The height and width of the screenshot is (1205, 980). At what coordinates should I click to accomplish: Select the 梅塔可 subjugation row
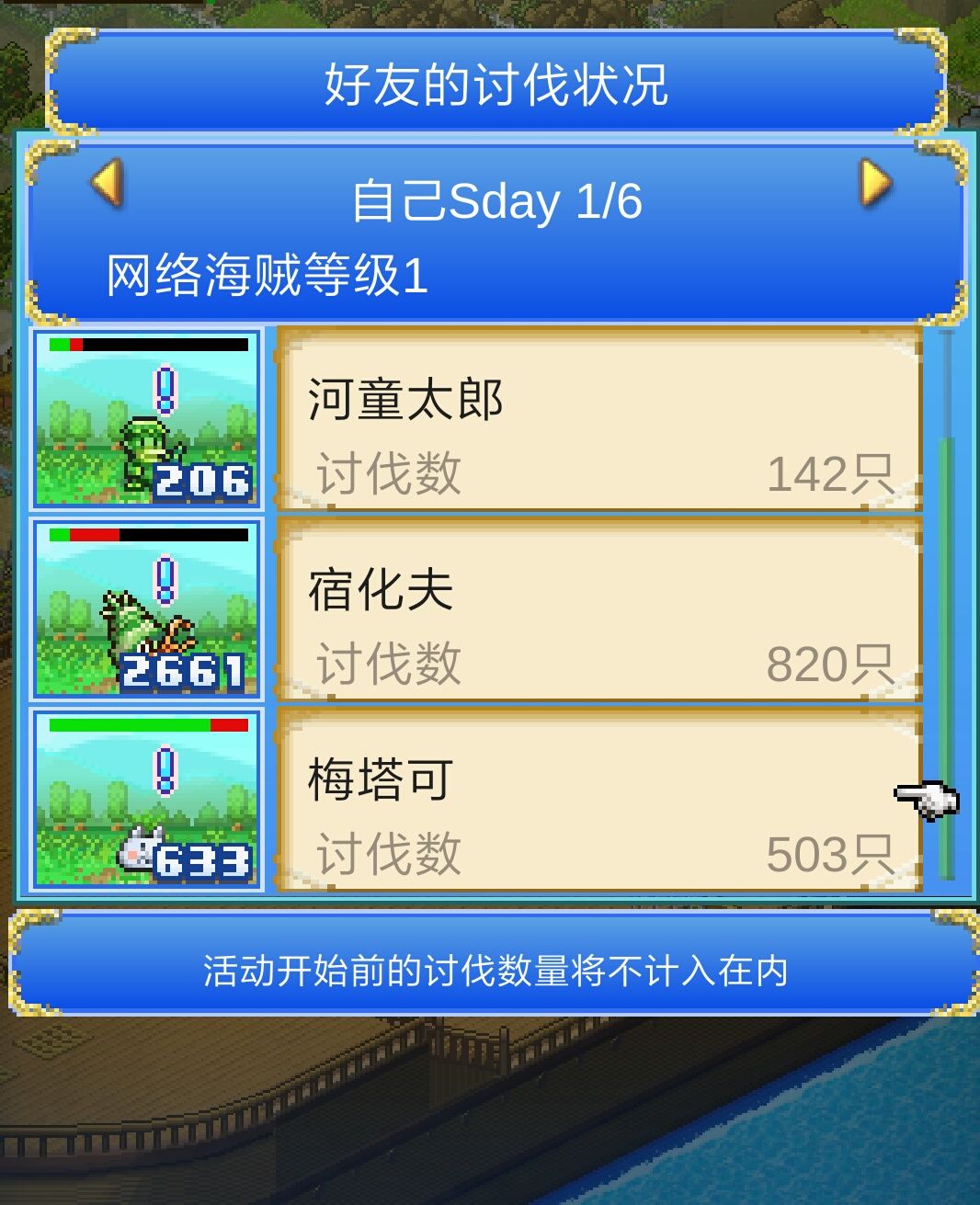pyautogui.click(x=599, y=800)
